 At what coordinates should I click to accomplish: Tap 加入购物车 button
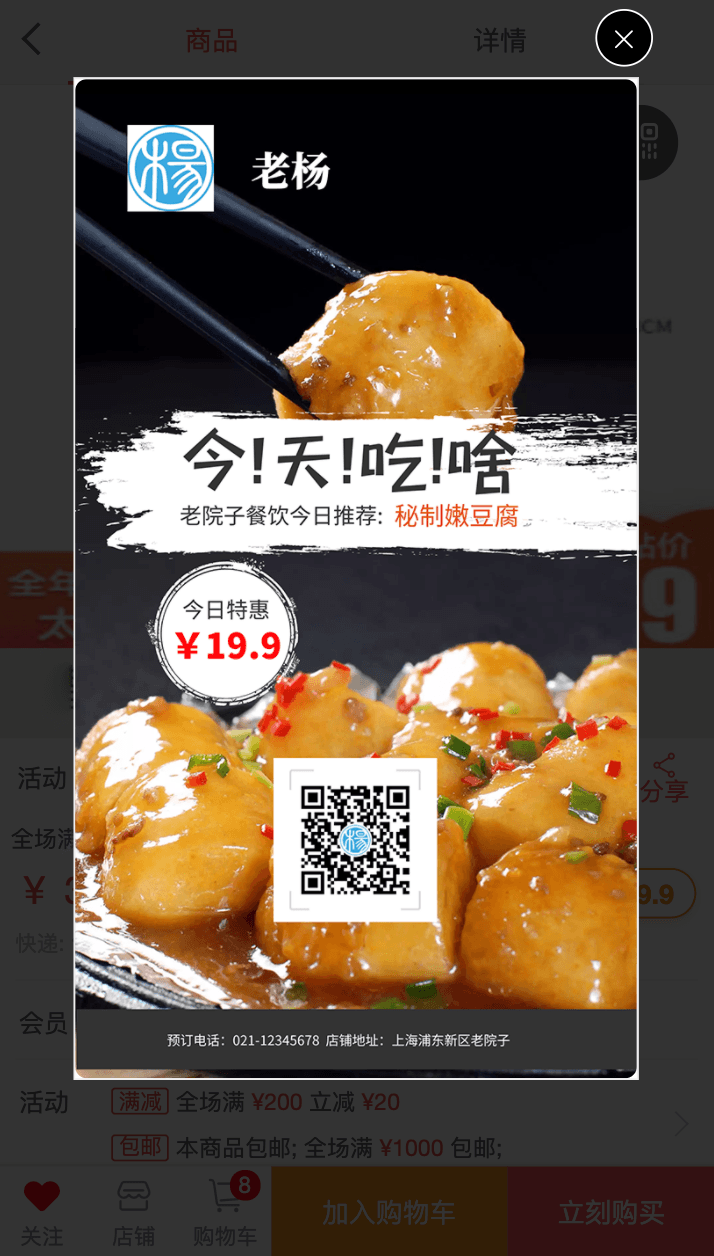389,1212
